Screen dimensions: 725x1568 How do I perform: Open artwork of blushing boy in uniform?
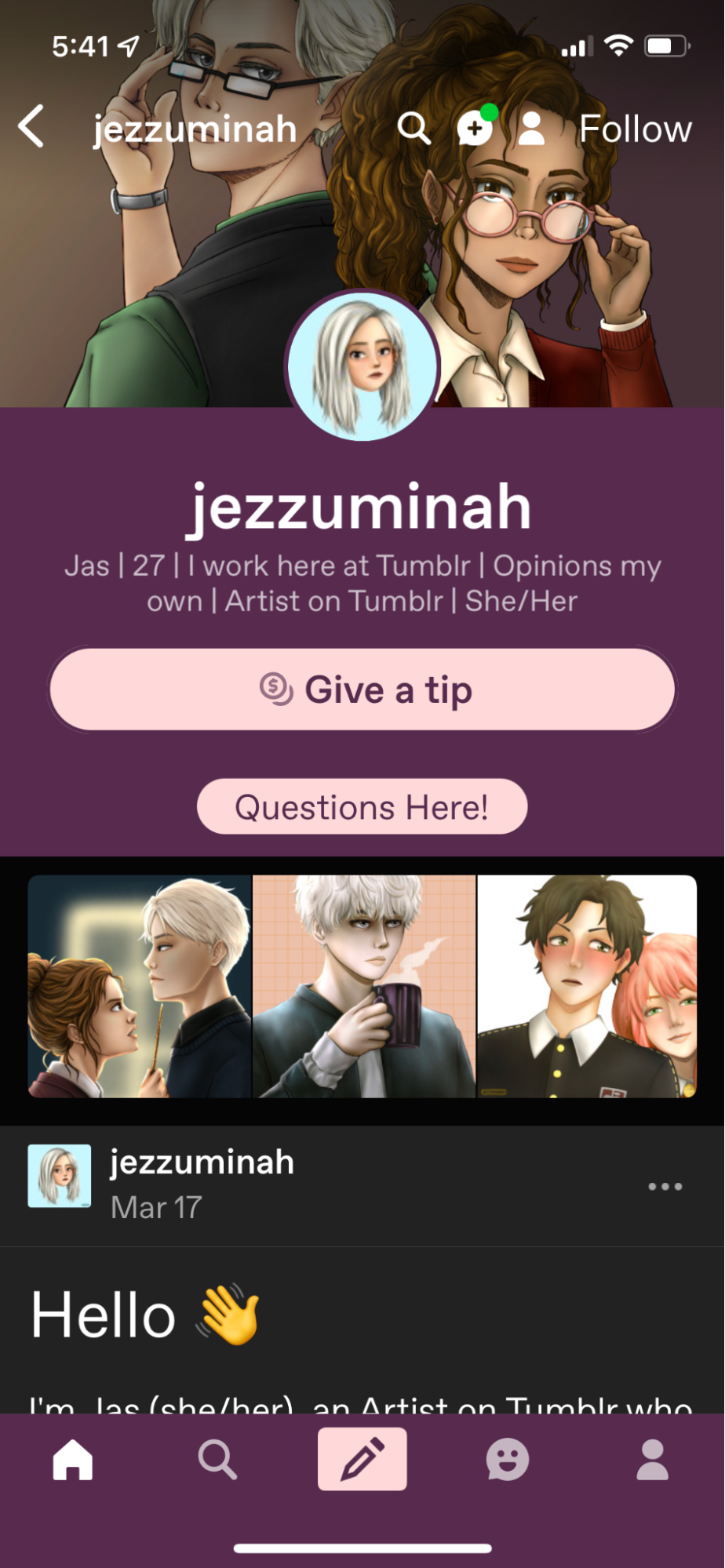point(587,986)
